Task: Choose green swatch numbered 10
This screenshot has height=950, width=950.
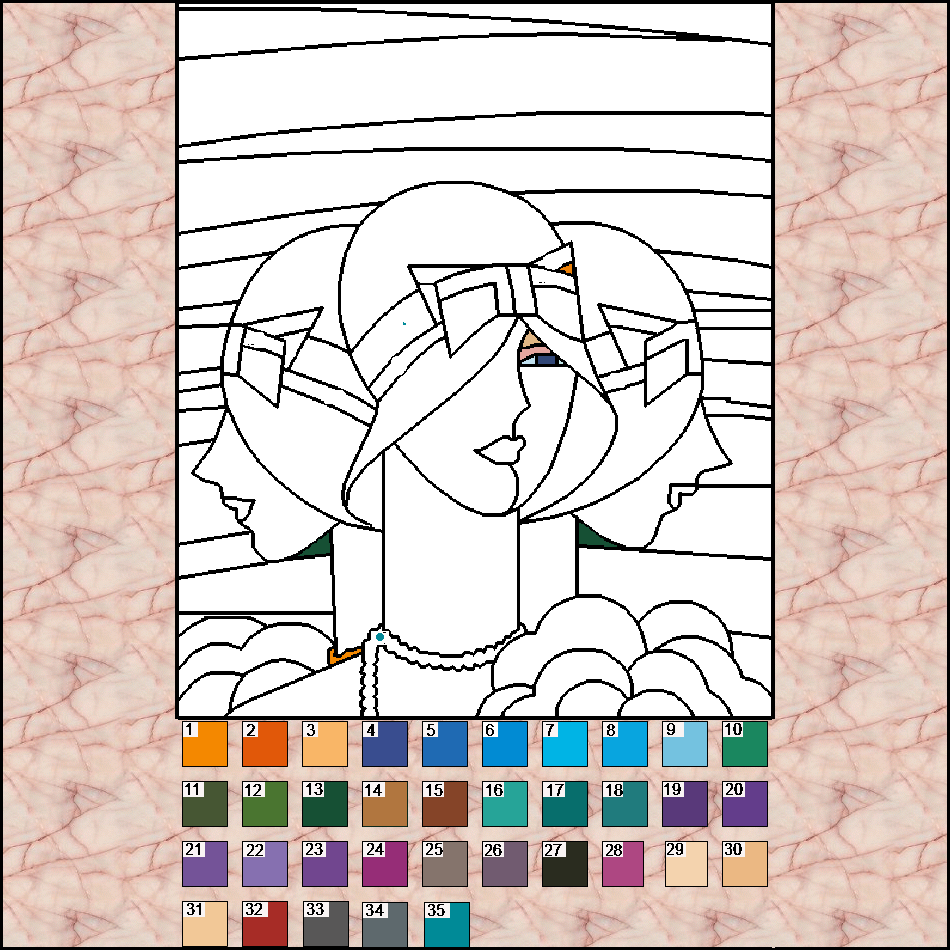Action: click(745, 744)
